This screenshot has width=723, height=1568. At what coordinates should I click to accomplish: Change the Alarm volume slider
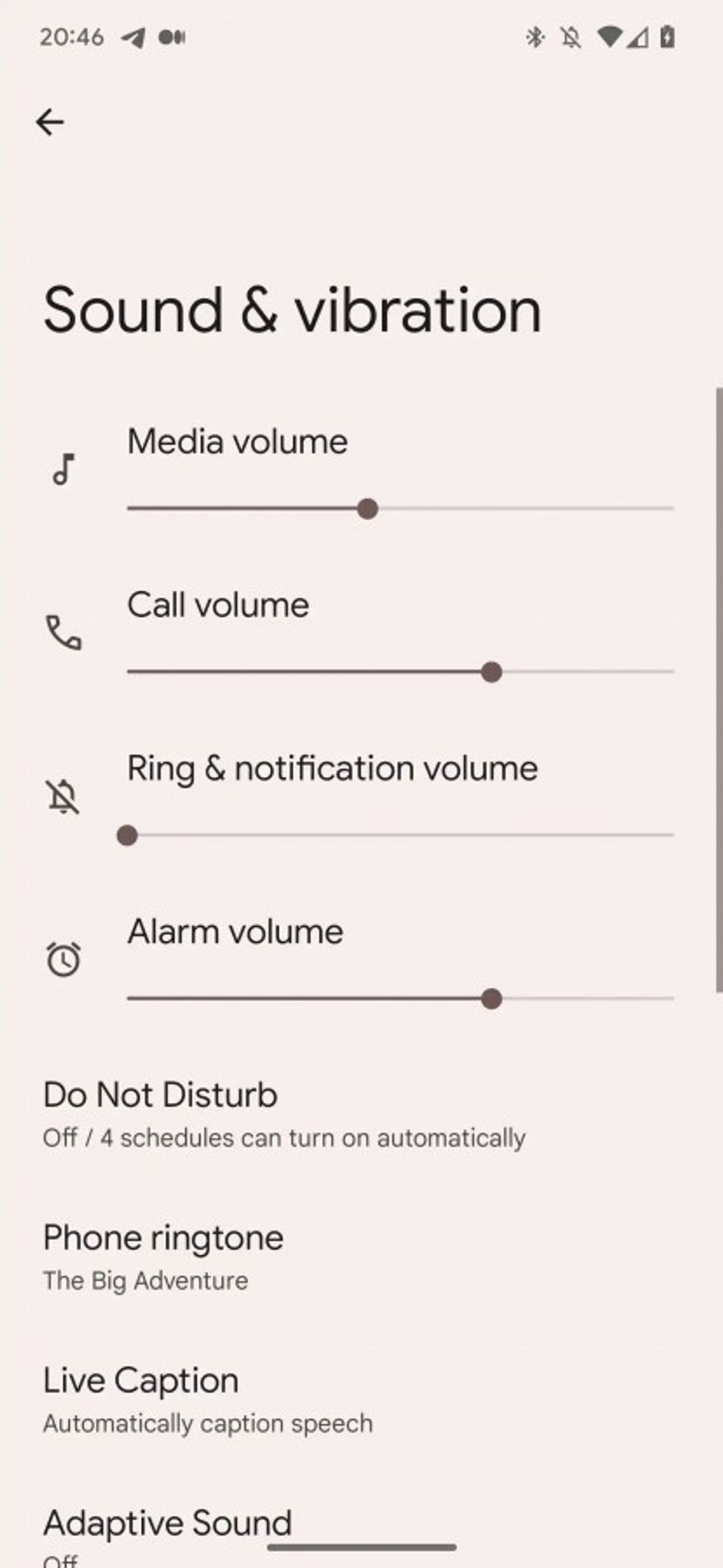(491, 999)
